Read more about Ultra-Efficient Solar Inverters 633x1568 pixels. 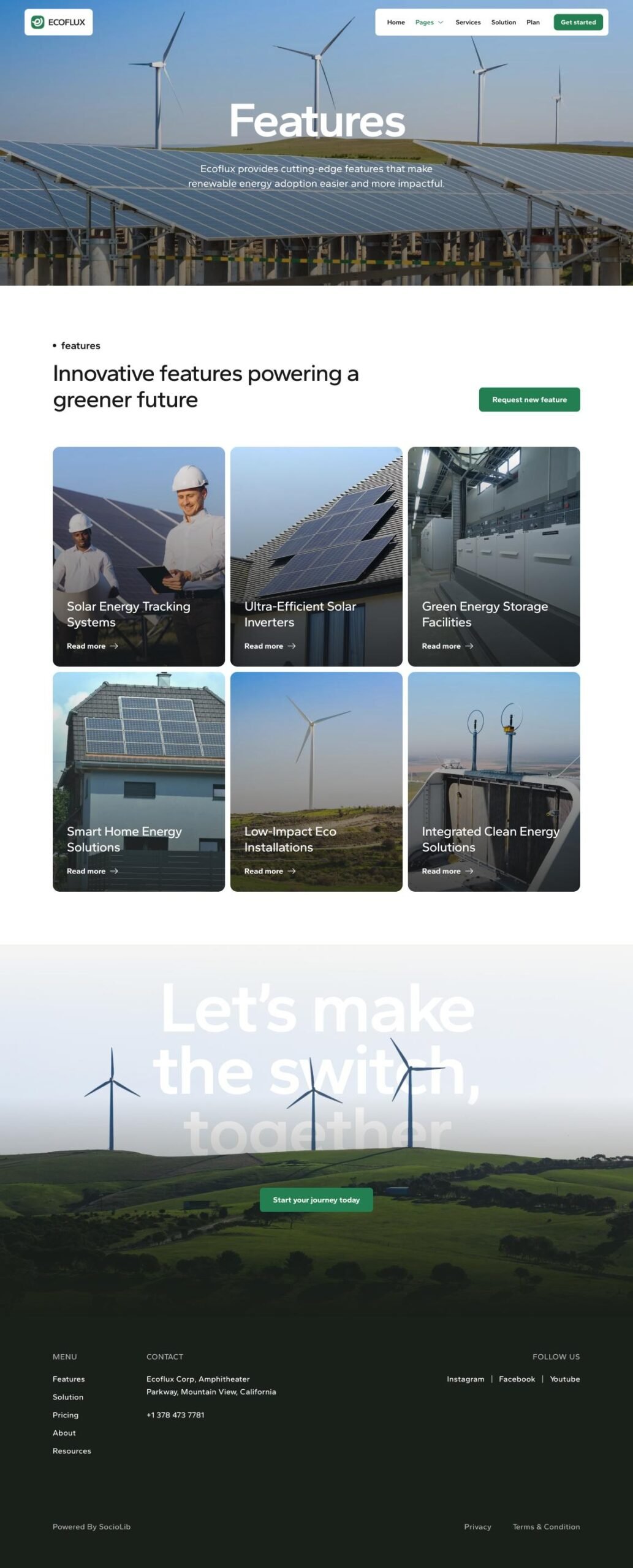pos(270,646)
